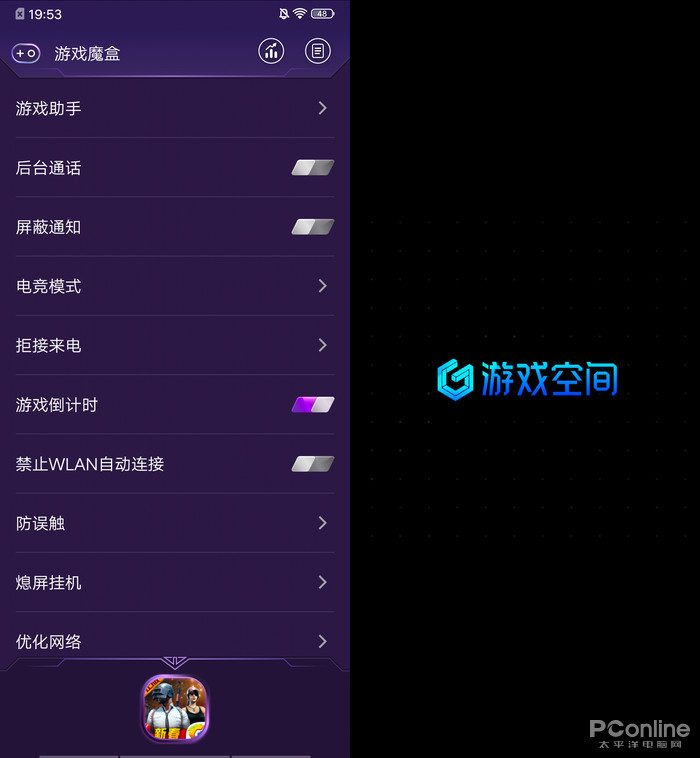Open 拒接来电 options

174,345
